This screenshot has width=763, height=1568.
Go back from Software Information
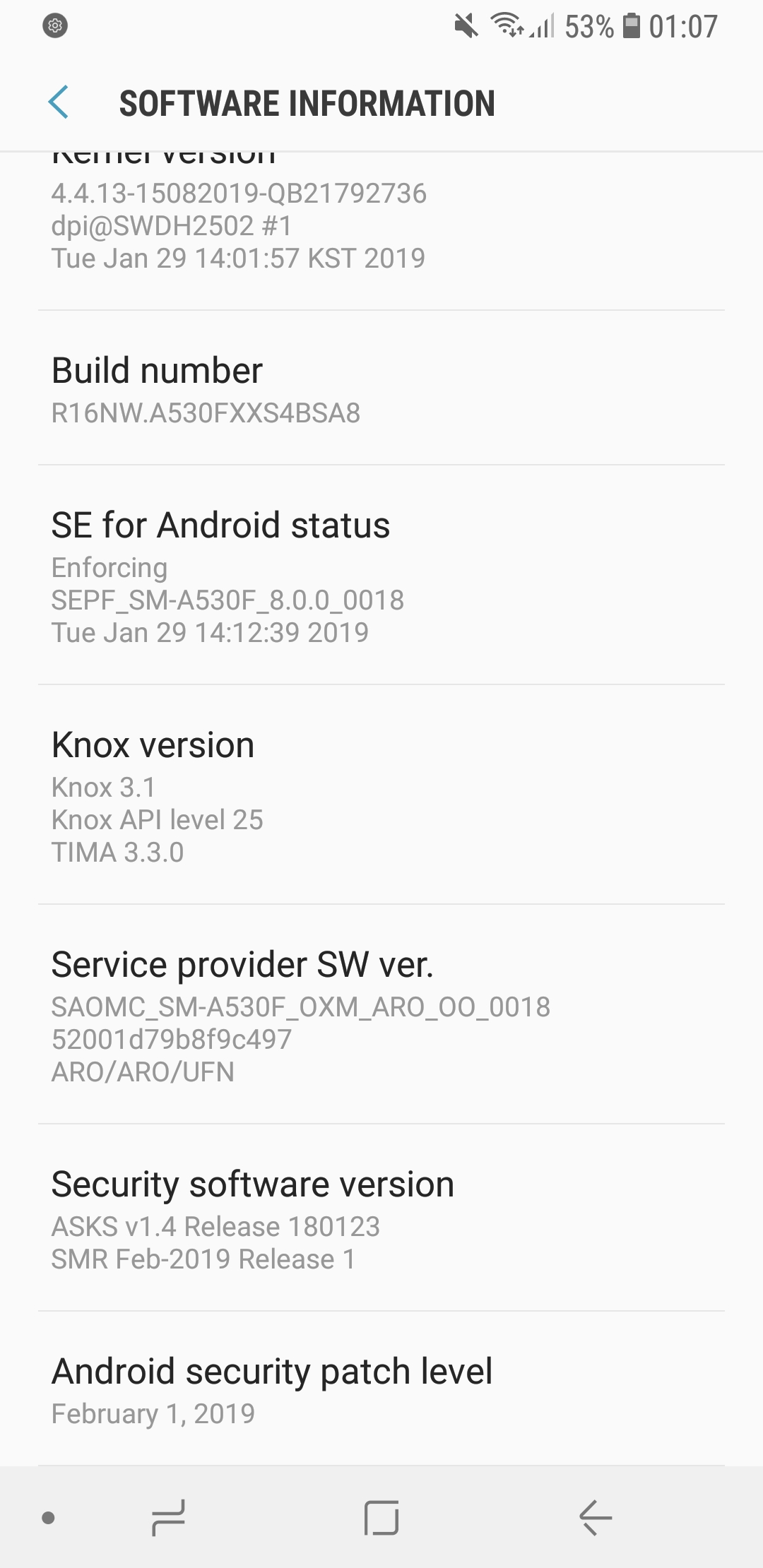pos(59,103)
